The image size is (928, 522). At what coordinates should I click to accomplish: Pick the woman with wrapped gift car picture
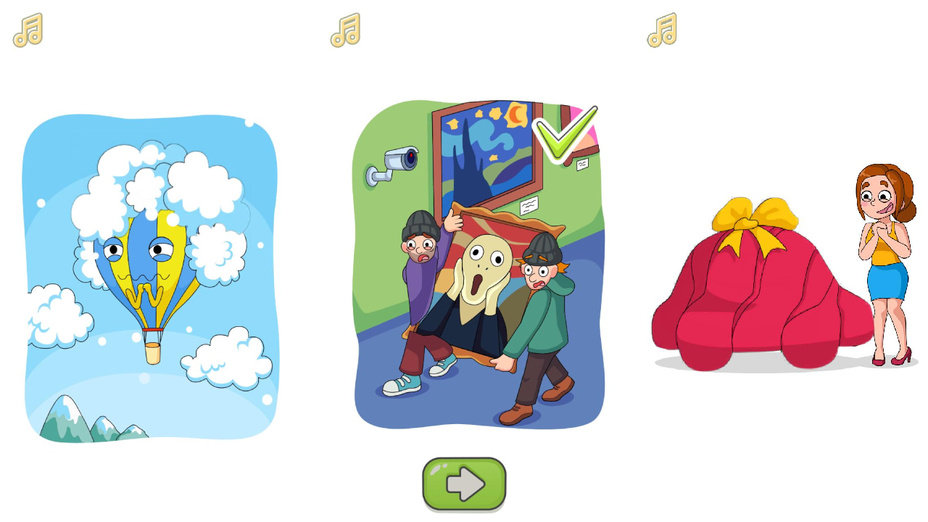[x=784, y=272]
